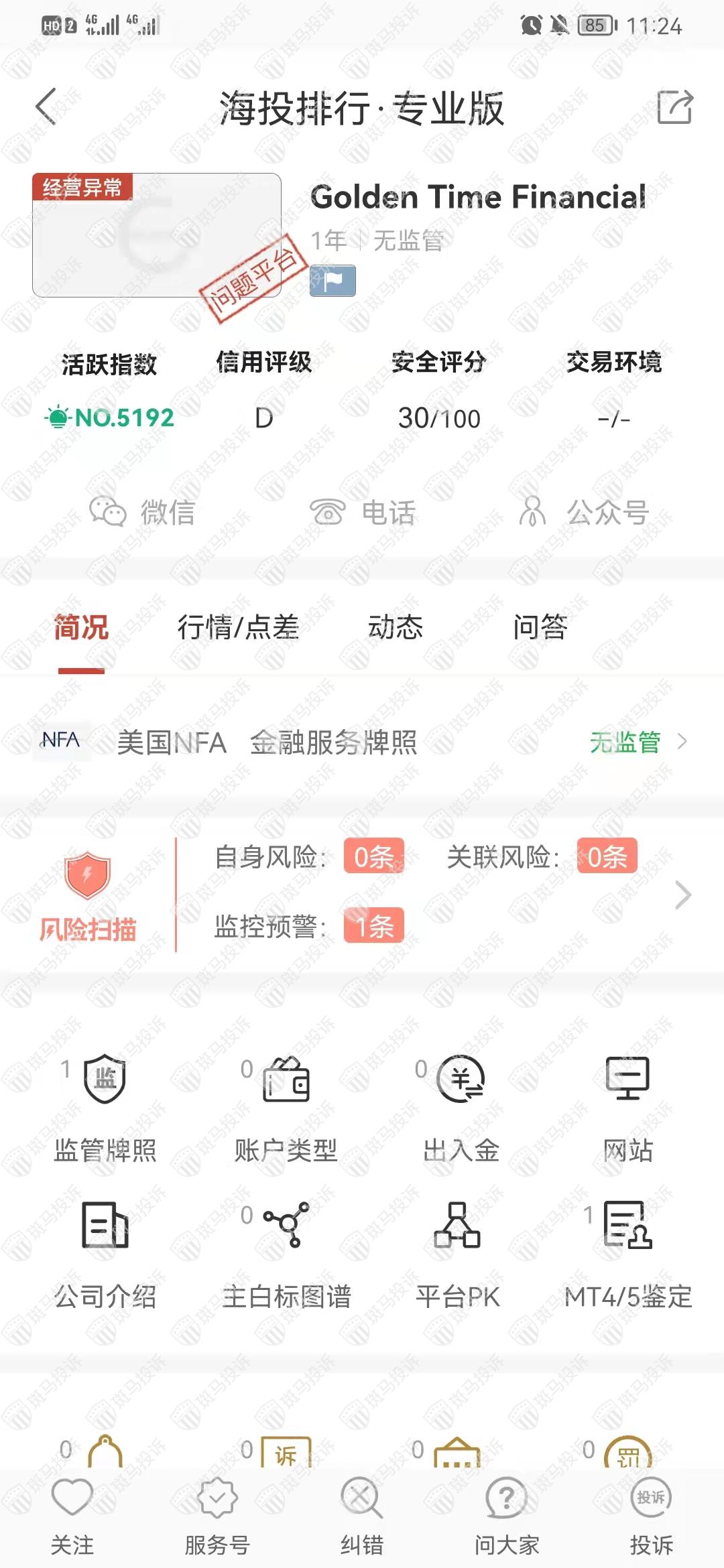Contact via 微信
This screenshot has width=724, height=1568.
coord(142,513)
